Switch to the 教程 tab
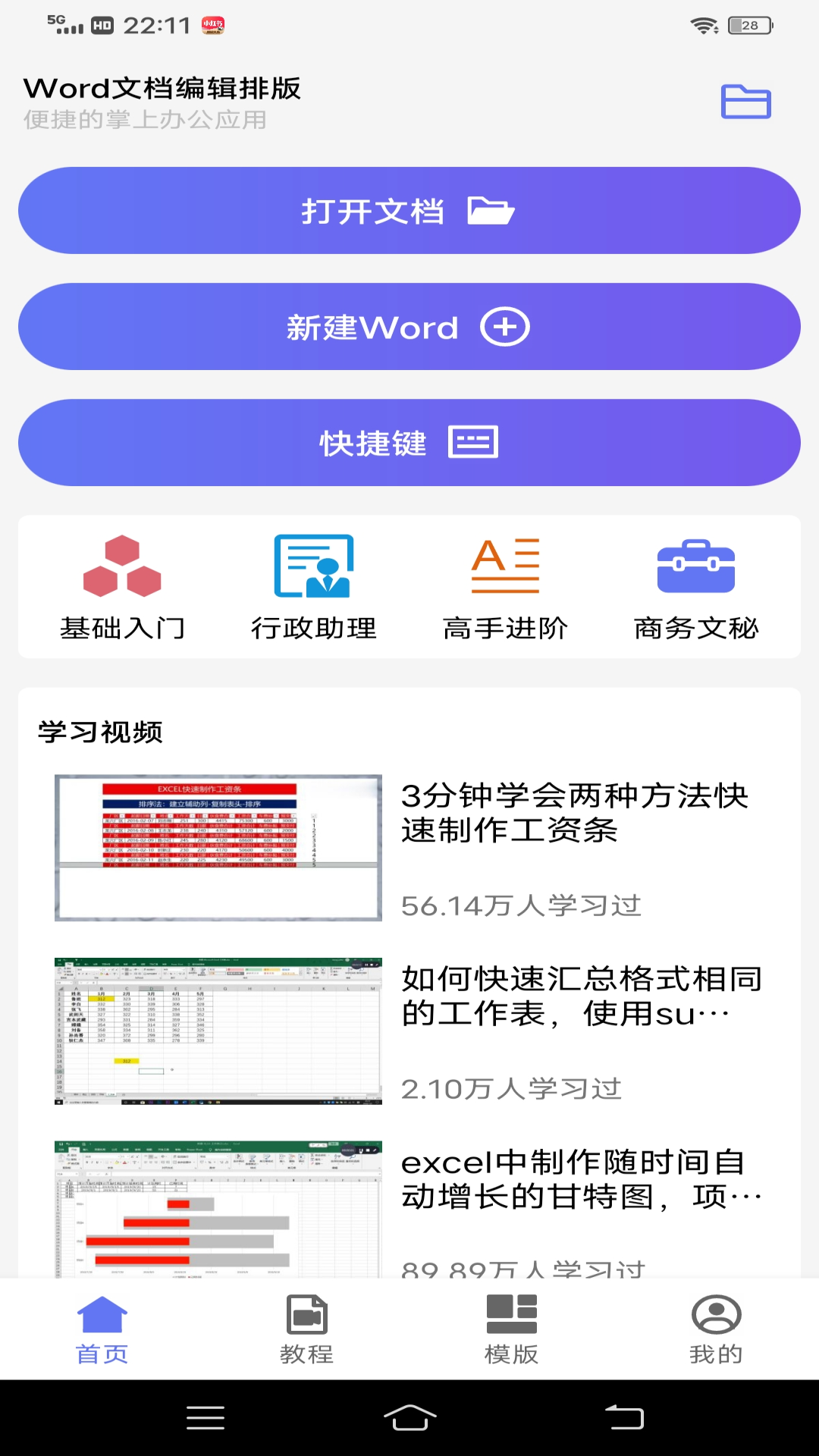The width and height of the screenshot is (819, 1456). pyautogui.click(x=307, y=1330)
